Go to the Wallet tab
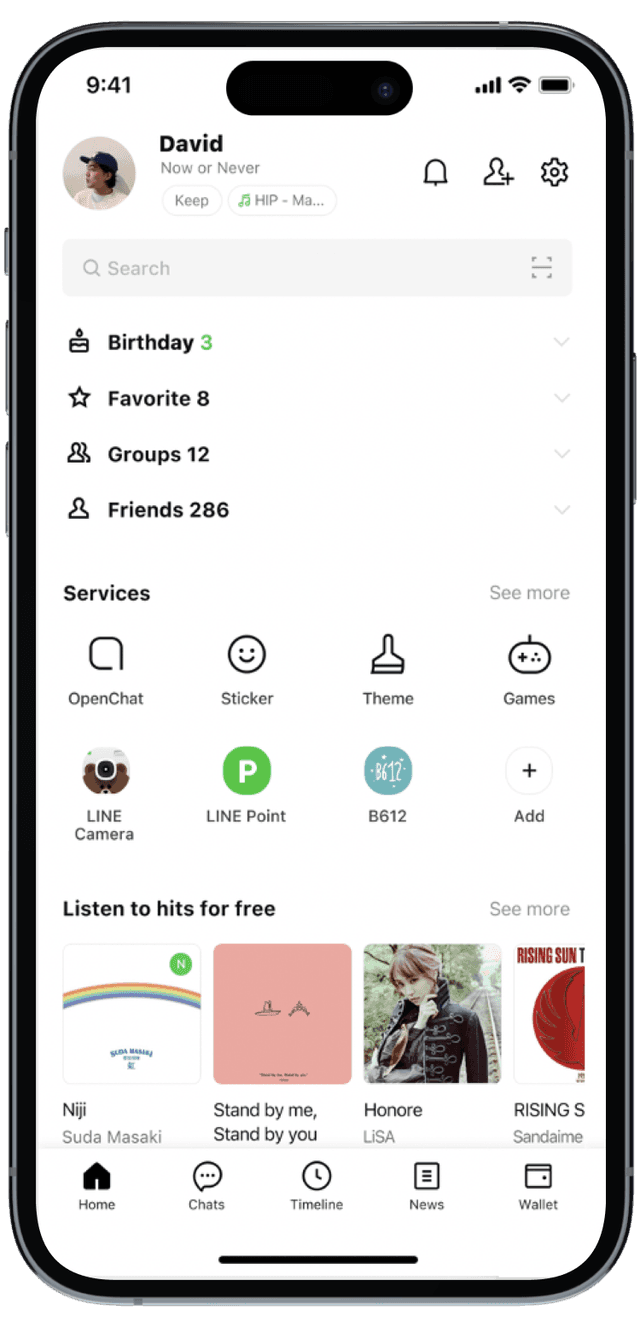 538,1187
